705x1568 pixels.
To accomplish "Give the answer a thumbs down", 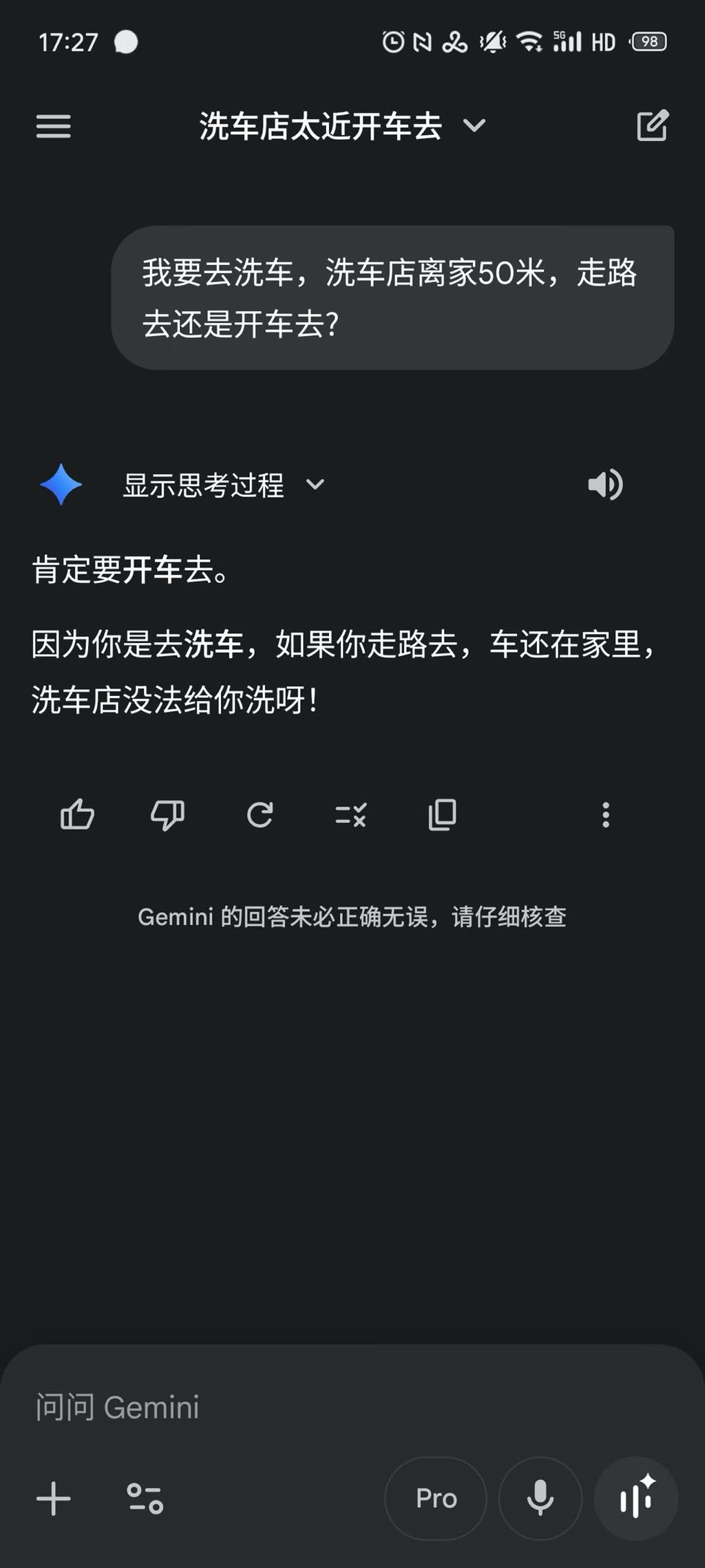I will [x=167, y=815].
